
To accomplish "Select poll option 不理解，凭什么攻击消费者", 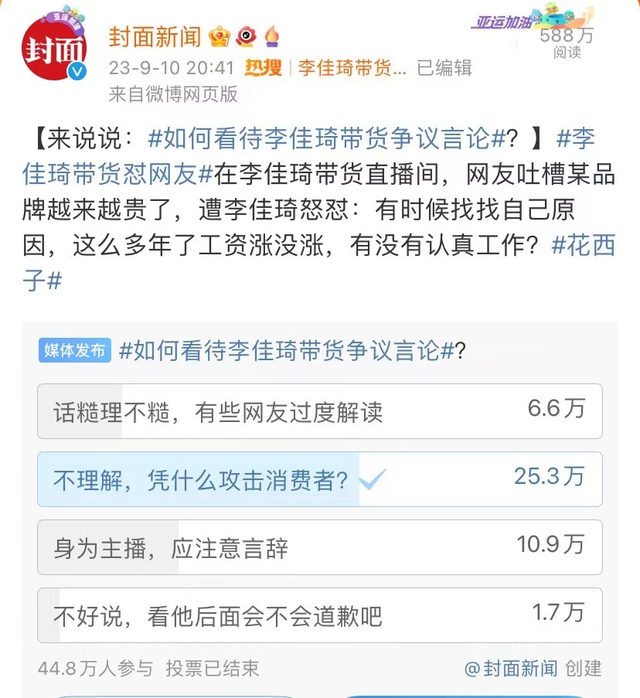I will [x=319, y=478].
